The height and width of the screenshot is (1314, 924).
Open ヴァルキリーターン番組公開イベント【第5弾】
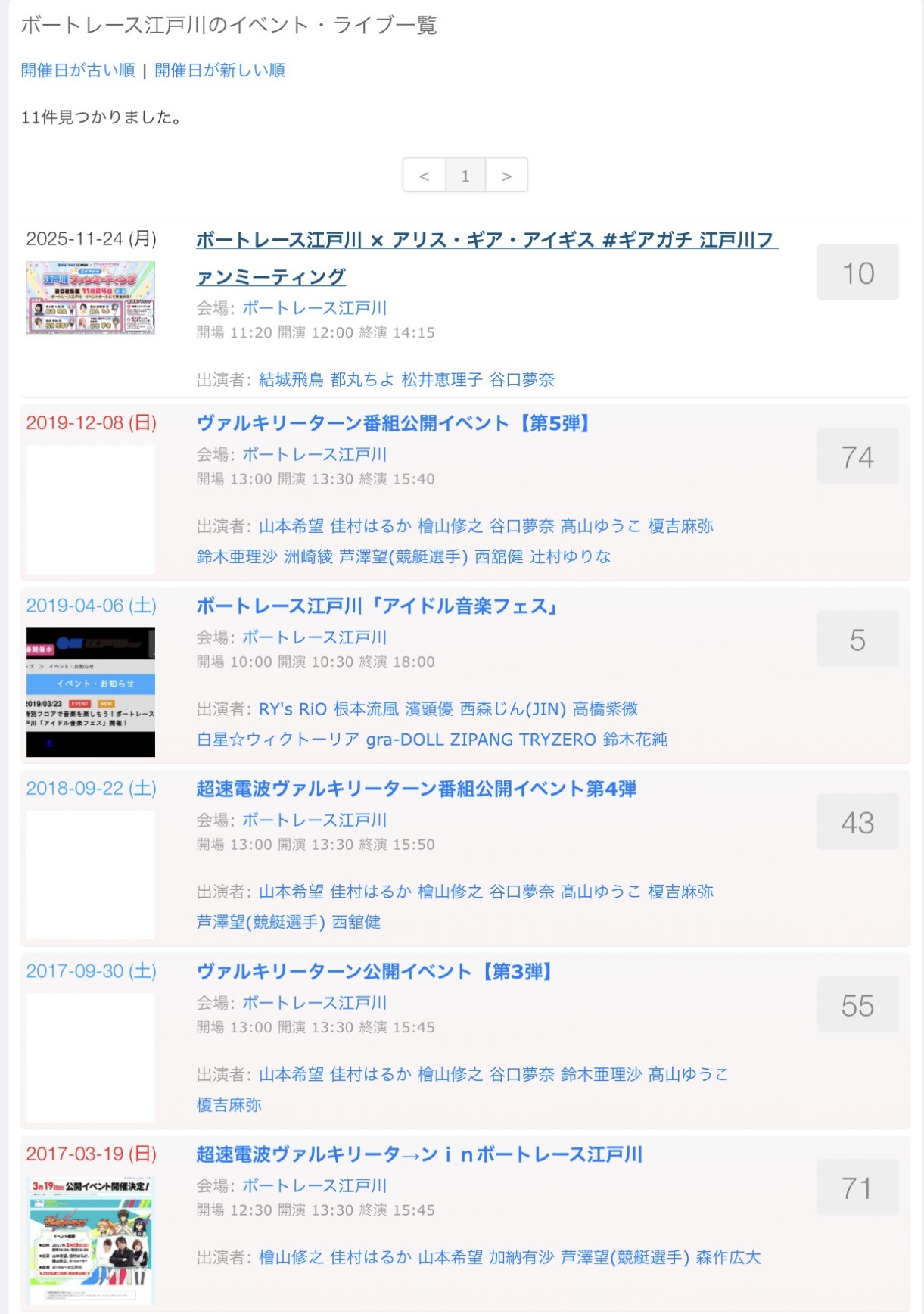393,423
